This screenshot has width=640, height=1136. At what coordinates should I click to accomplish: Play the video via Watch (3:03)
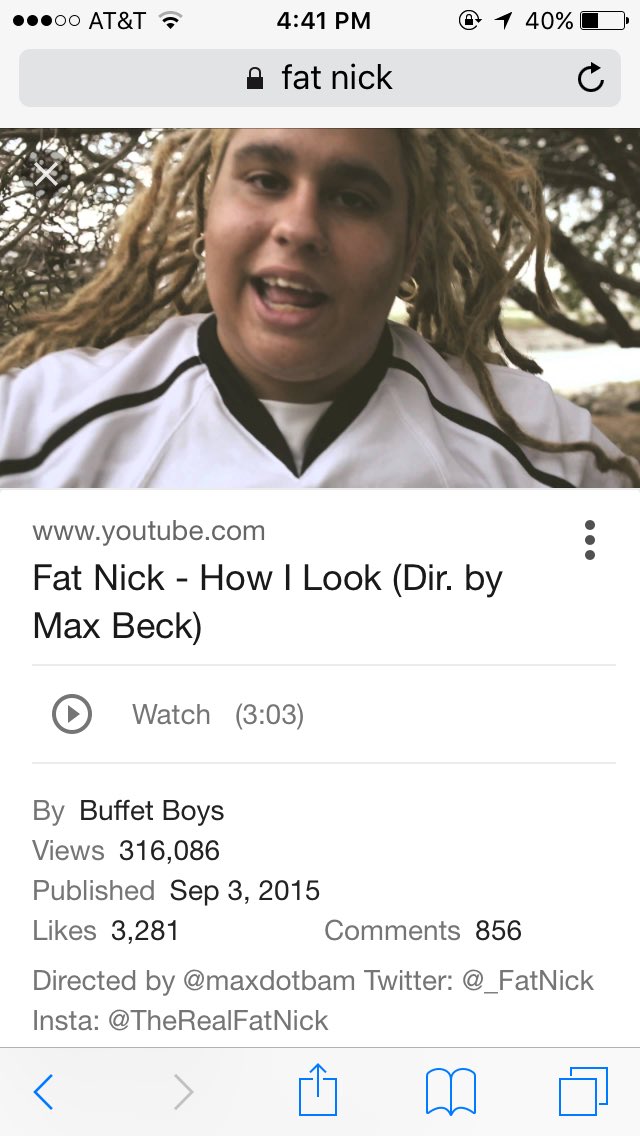(x=323, y=714)
